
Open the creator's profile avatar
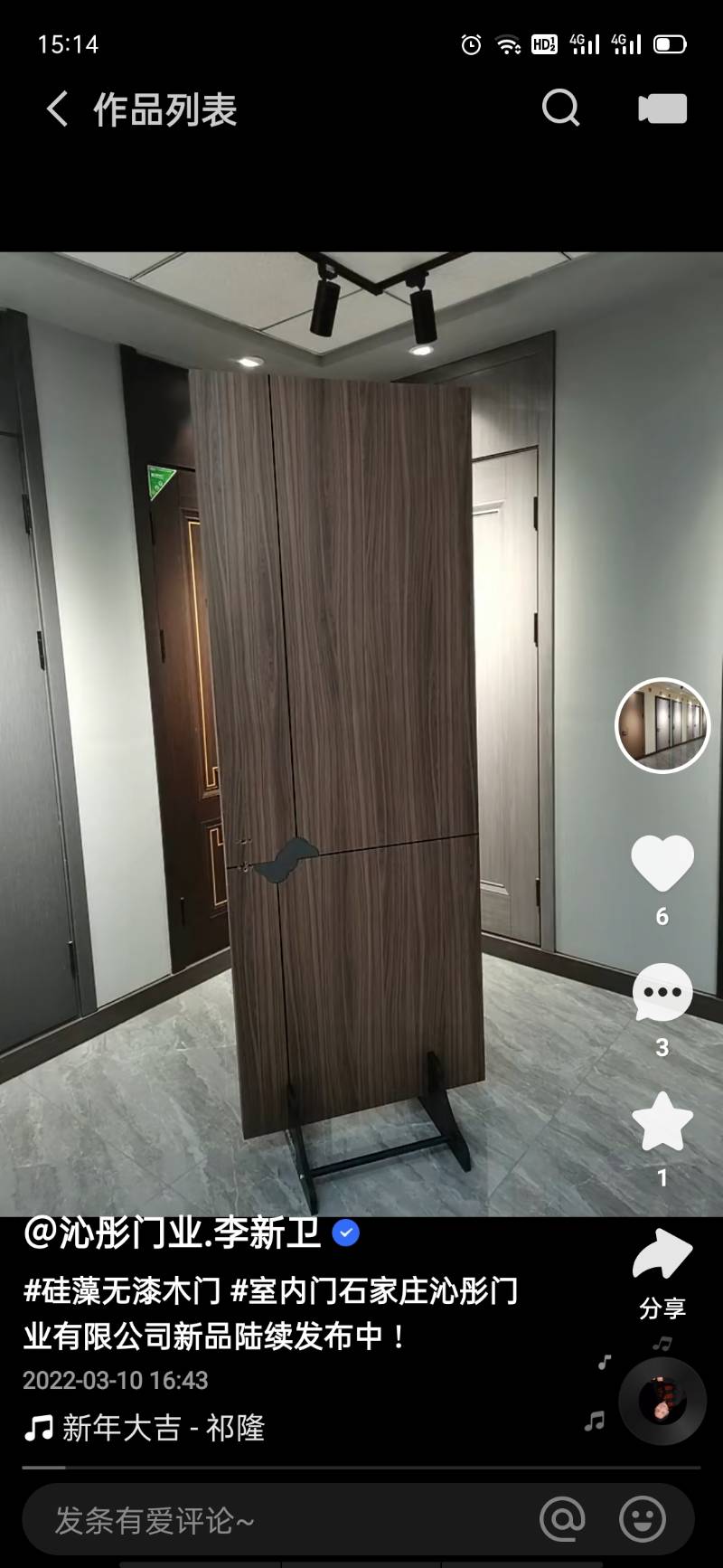[x=662, y=725]
